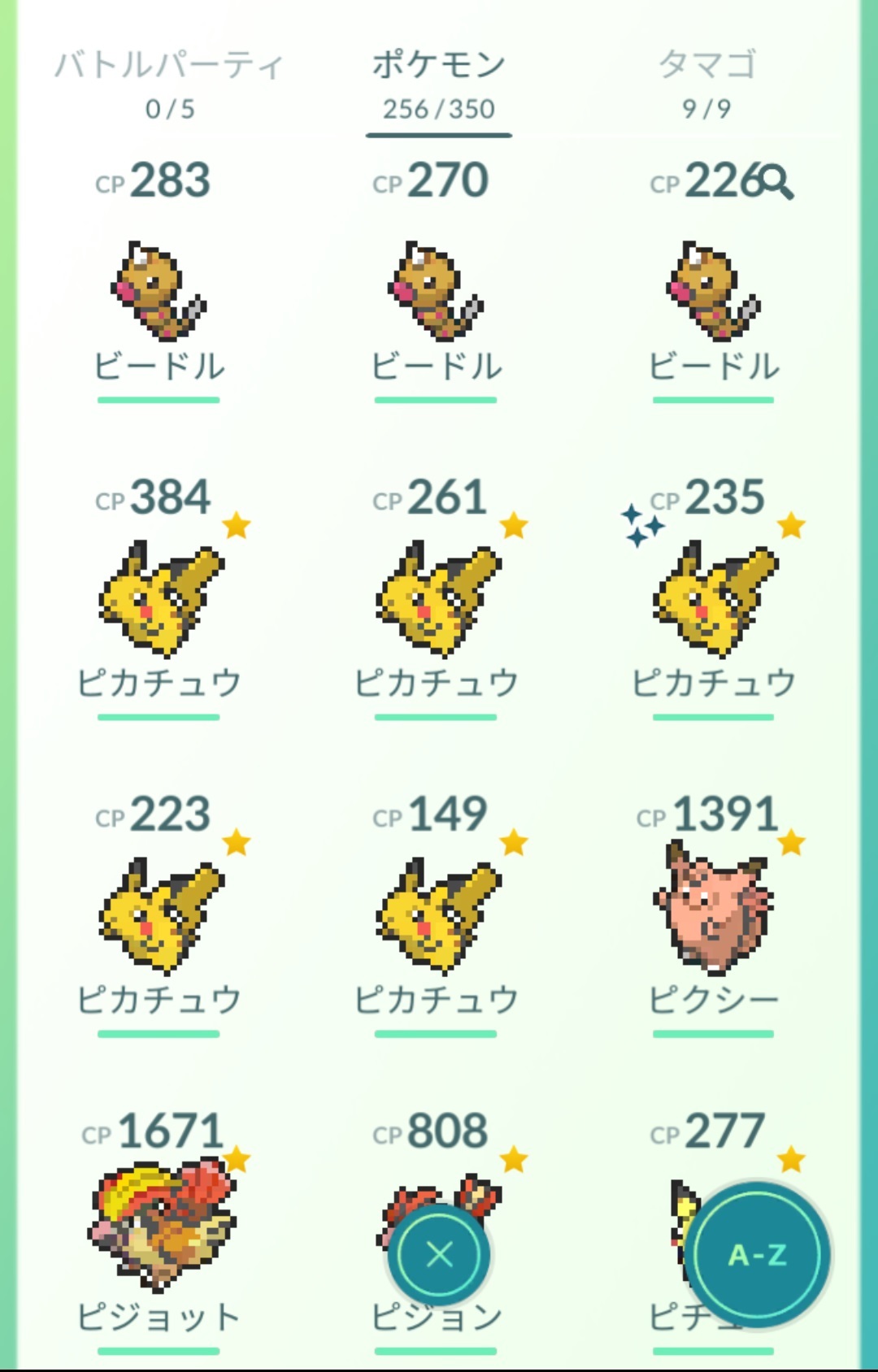Open the A-Z sort button

[757, 1254]
